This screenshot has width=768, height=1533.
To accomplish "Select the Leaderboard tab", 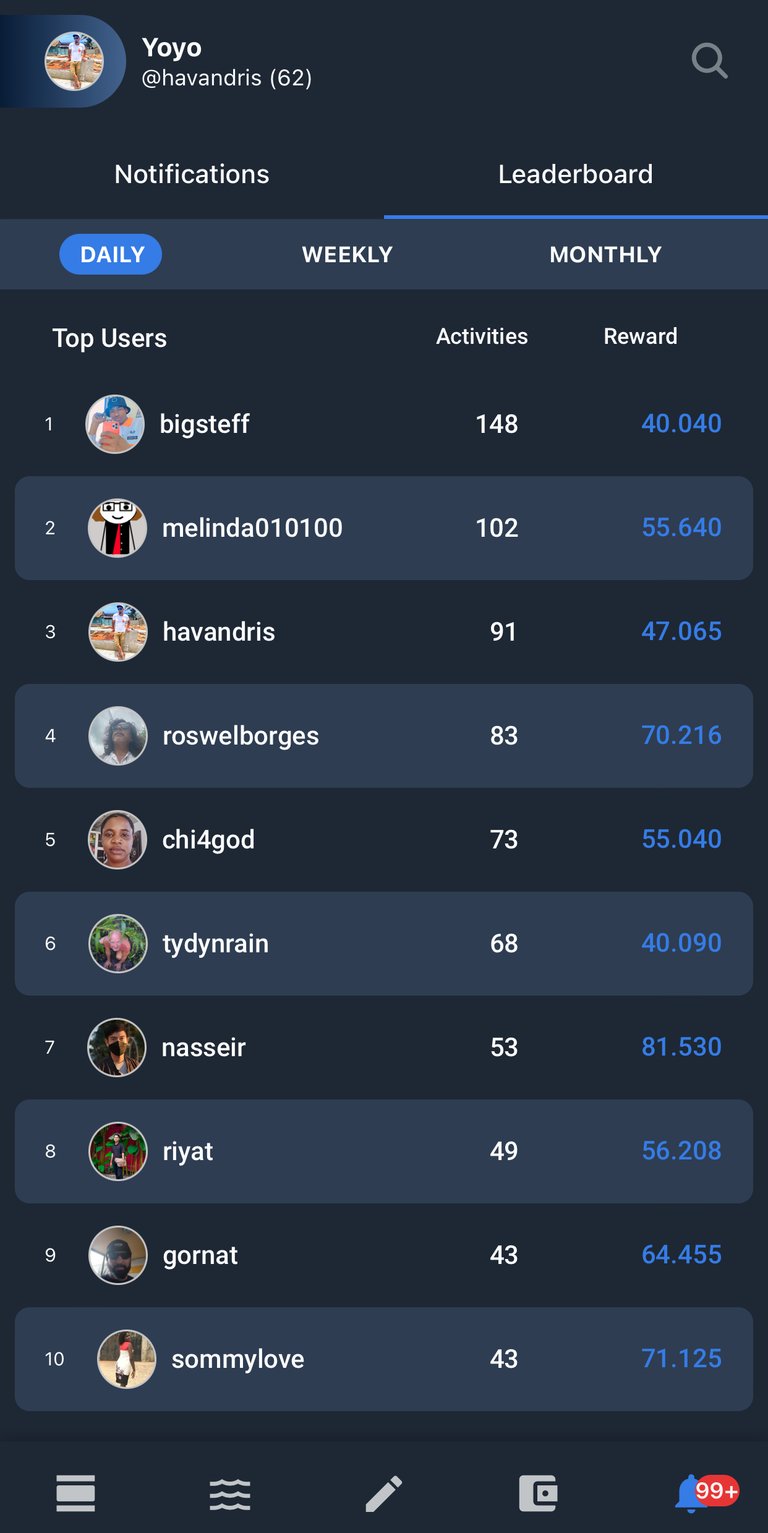I will click(575, 174).
